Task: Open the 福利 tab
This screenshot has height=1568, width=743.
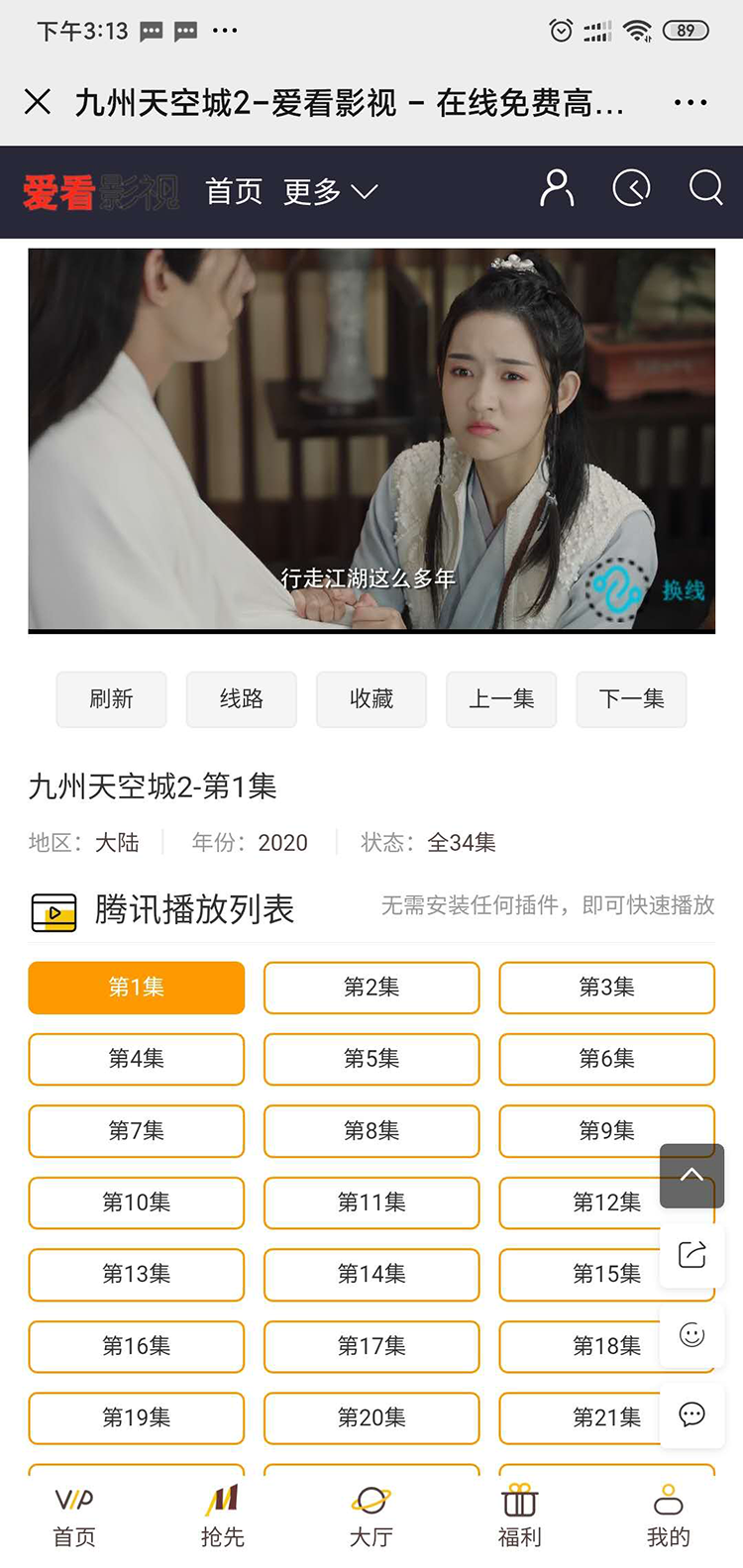Action: coord(520,1516)
